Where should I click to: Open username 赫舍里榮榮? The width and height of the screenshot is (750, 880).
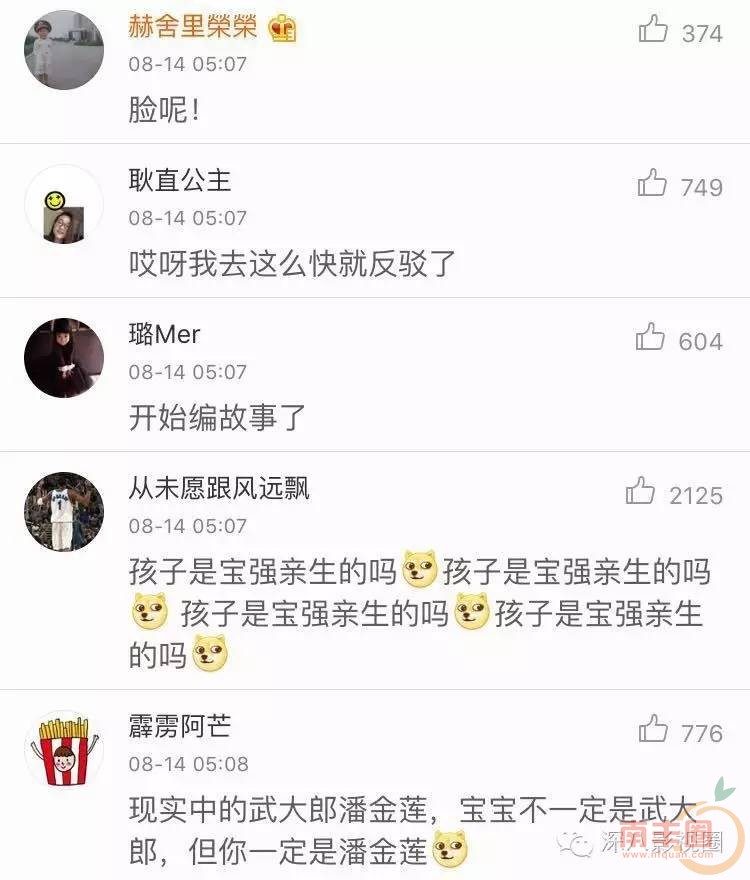click(x=193, y=27)
